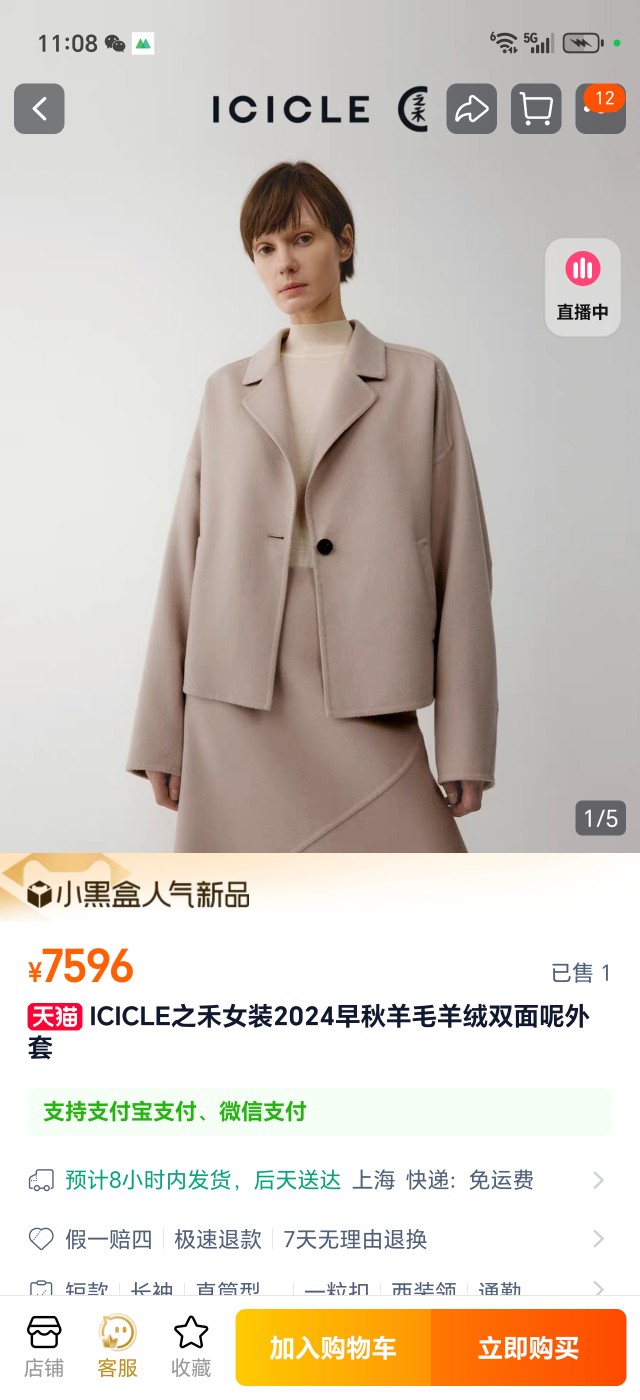Go back to the previous page
The height and width of the screenshot is (1400, 640).
39,109
